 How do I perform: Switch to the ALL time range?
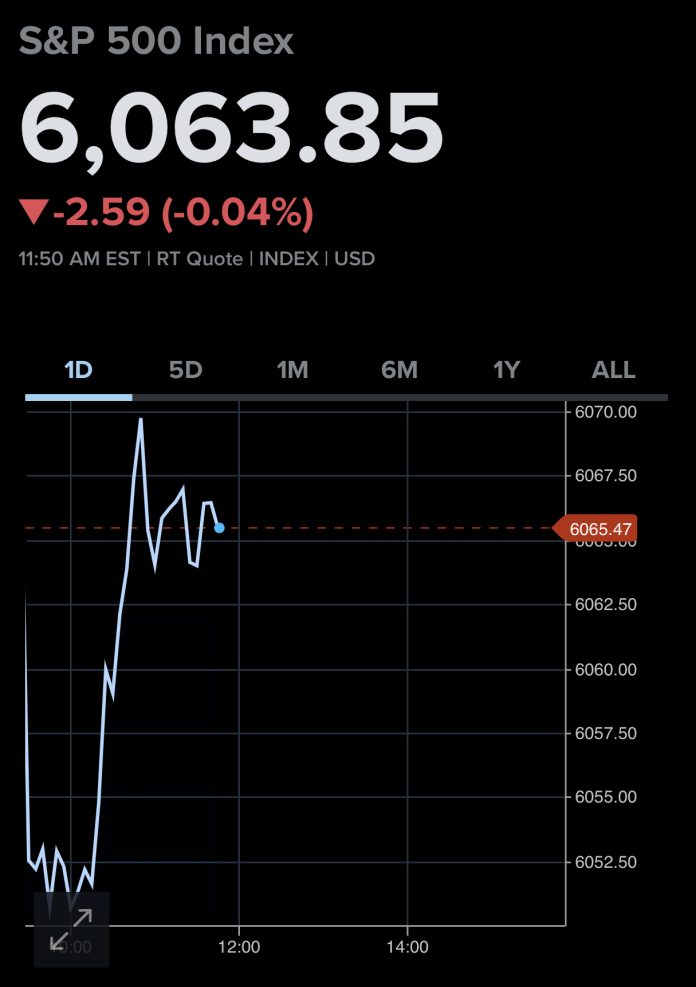click(613, 370)
